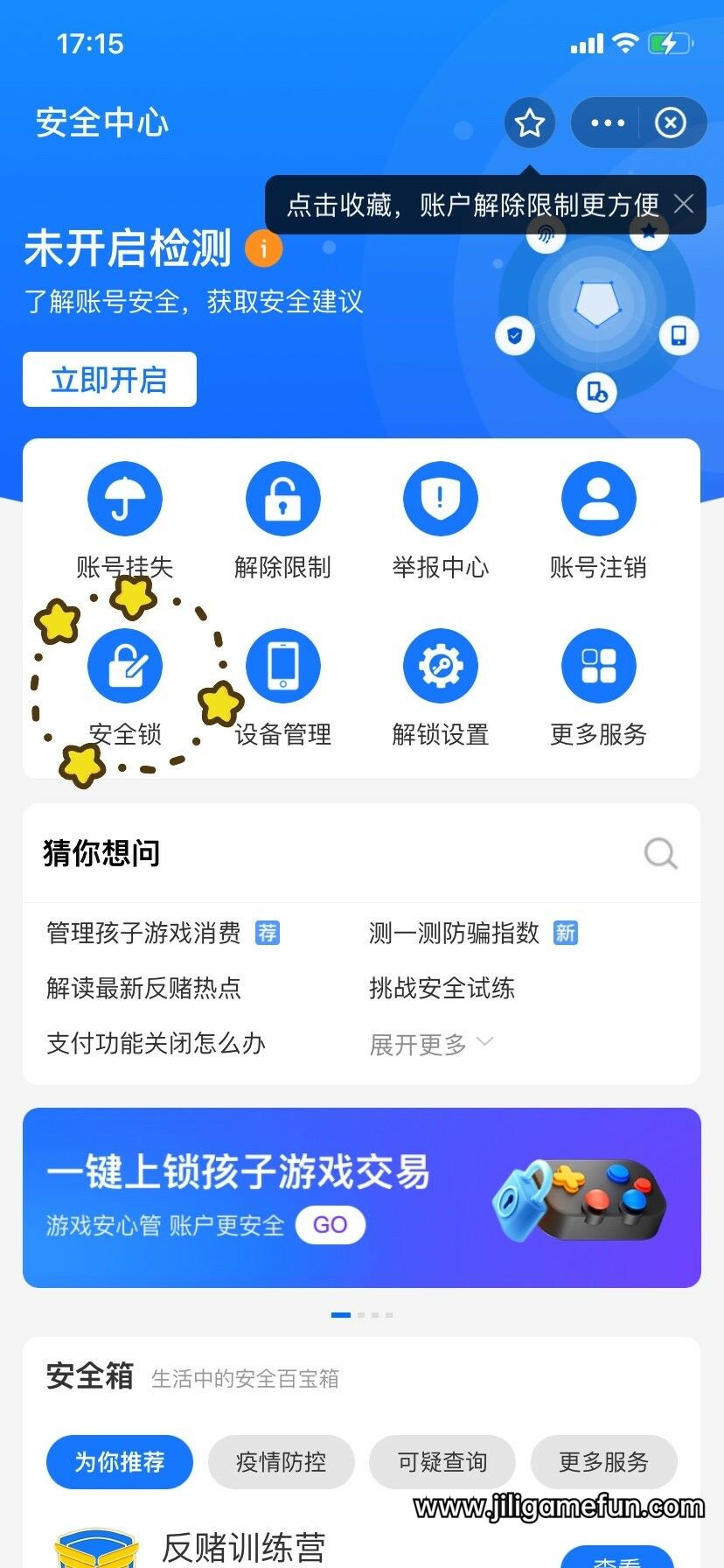Close the 安全中心 mini program
The image size is (724, 1568).
671,123
